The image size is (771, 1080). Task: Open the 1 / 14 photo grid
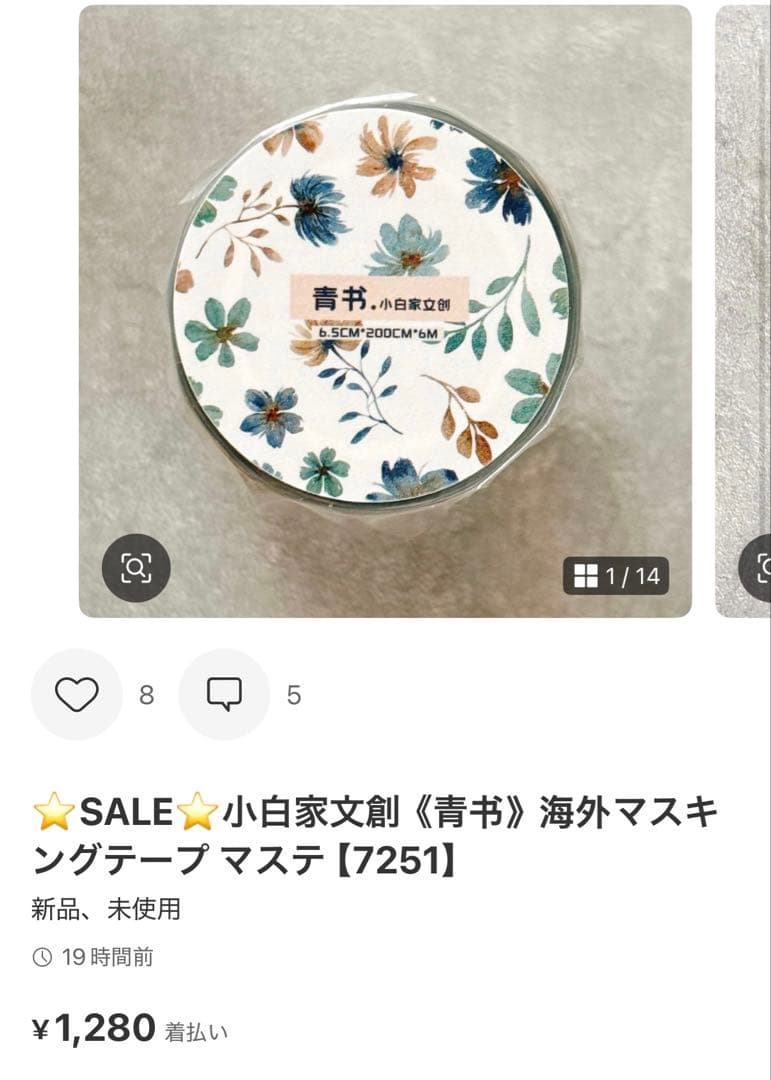click(616, 576)
